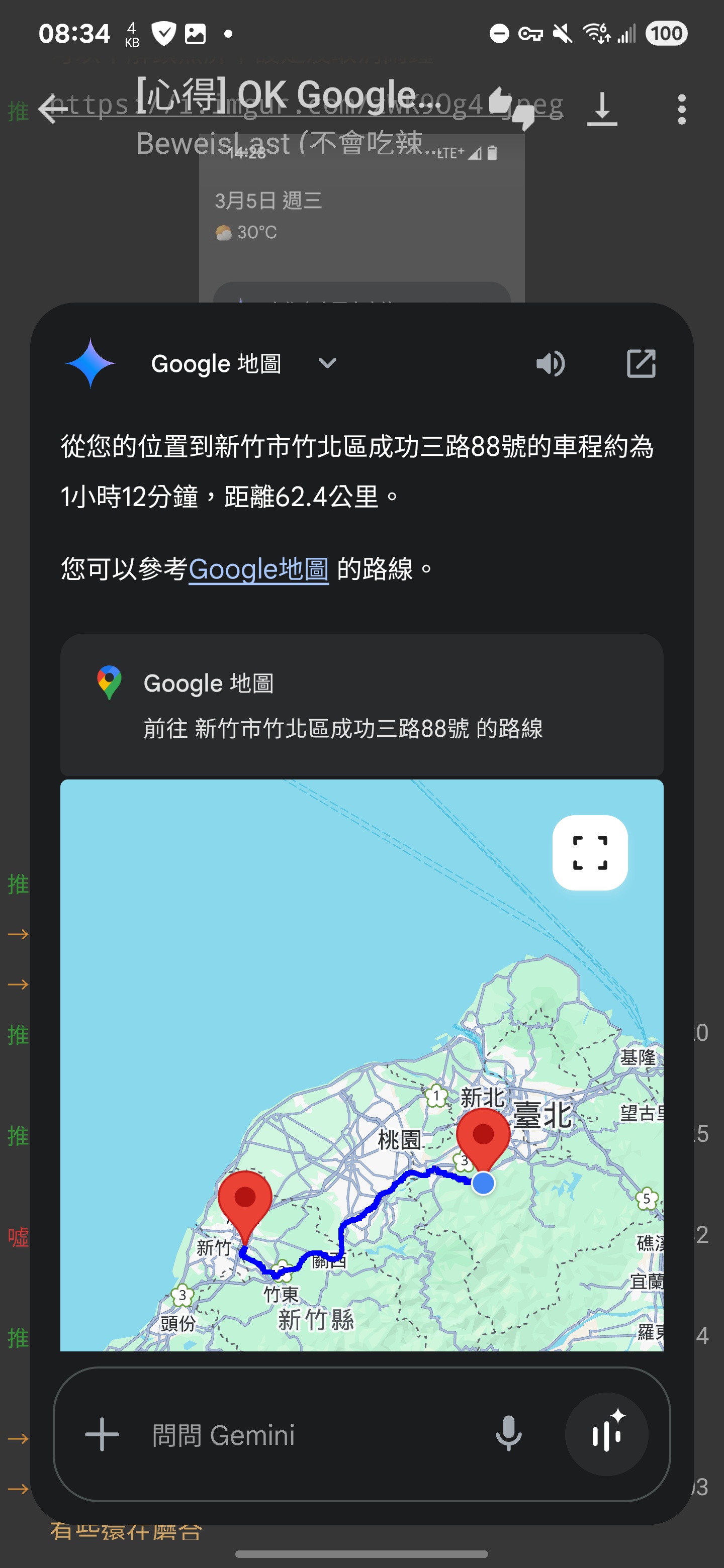Expand the Google 地圖 dropdown chevron
The height and width of the screenshot is (1568, 724).
coord(328,363)
